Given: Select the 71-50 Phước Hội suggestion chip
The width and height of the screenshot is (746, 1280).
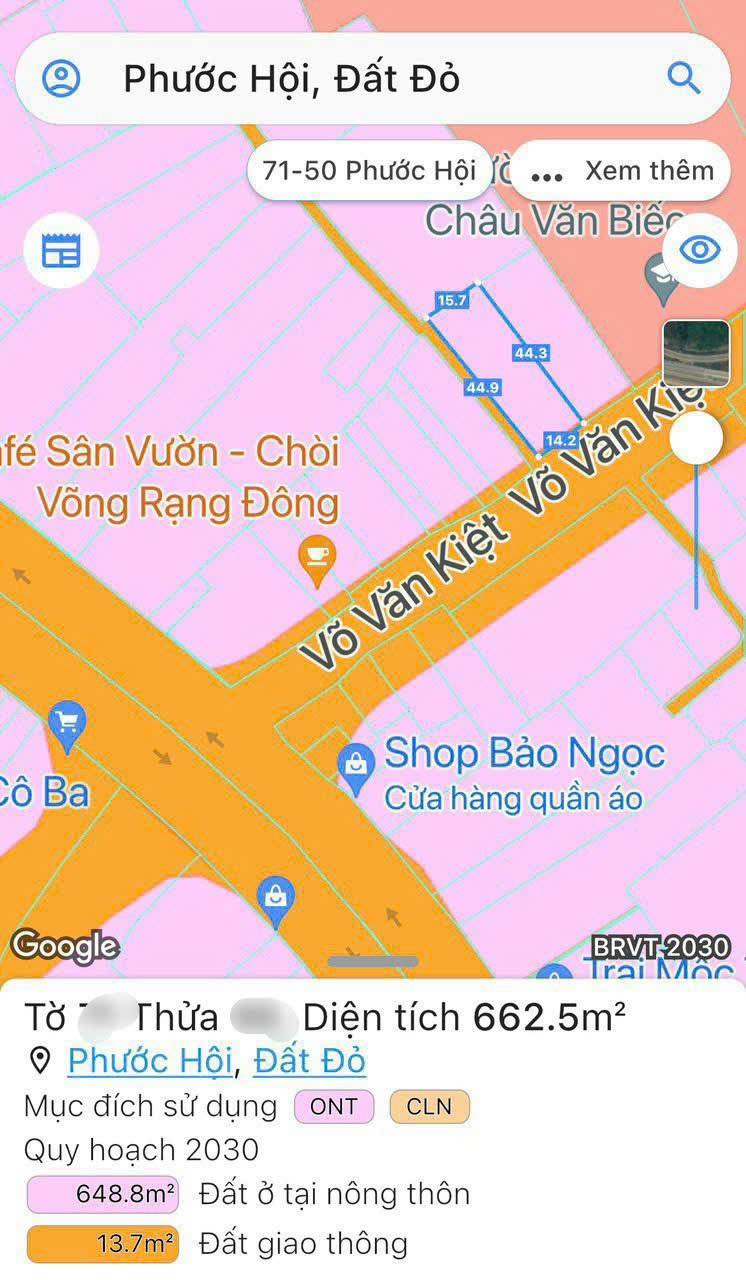Looking at the screenshot, I should (x=369, y=170).
